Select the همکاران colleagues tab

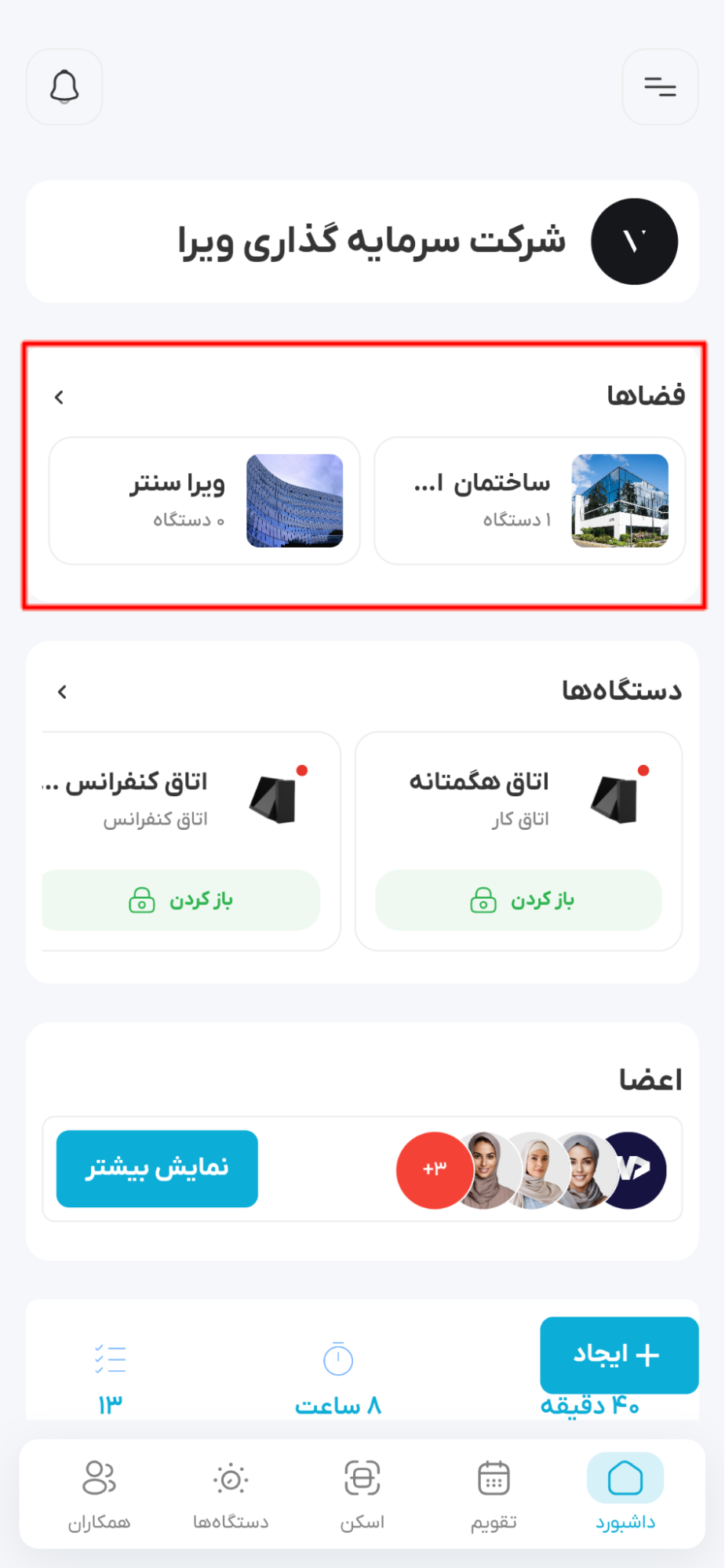pyautogui.click(x=99, y=1492)
